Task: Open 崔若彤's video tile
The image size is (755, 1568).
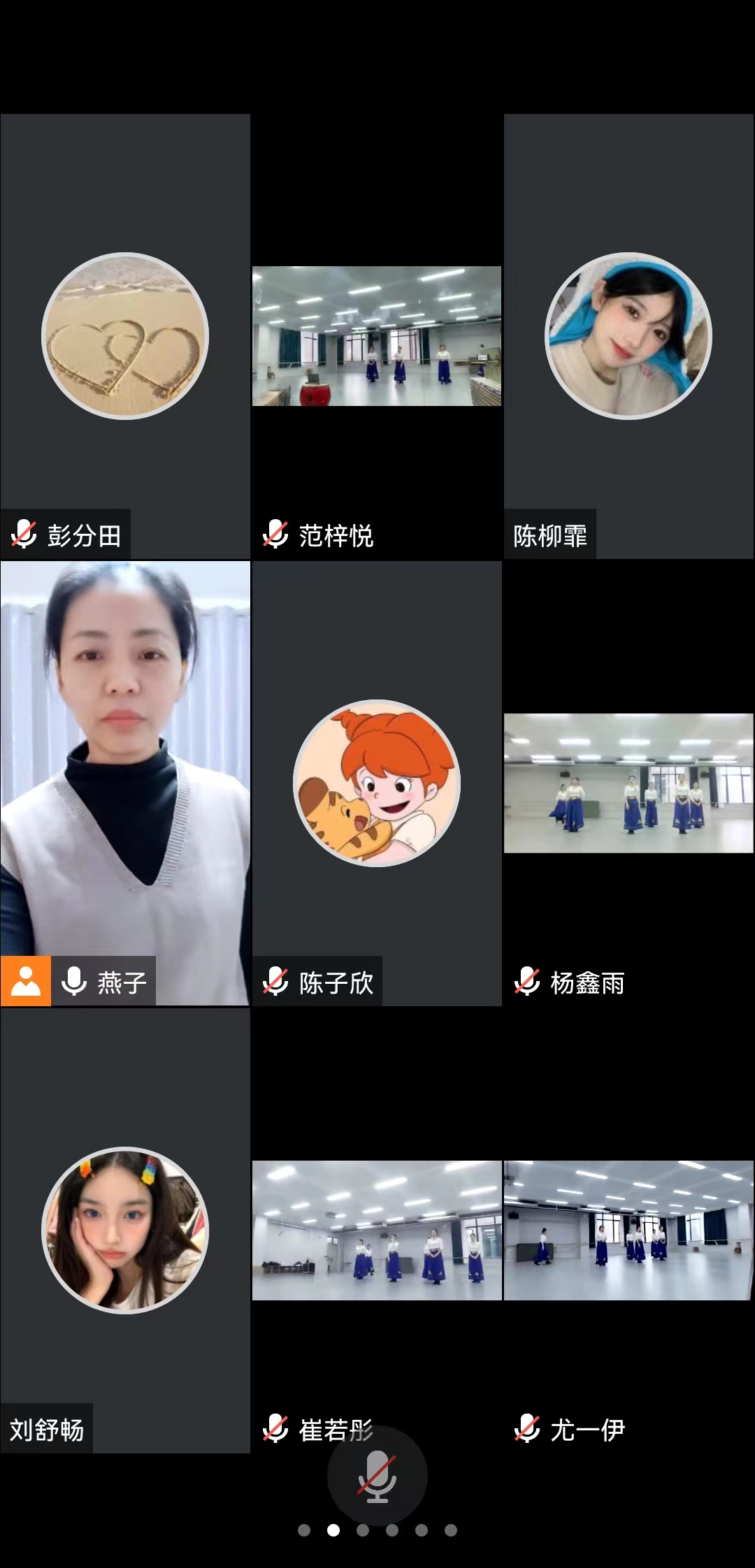Action: 377,1231
